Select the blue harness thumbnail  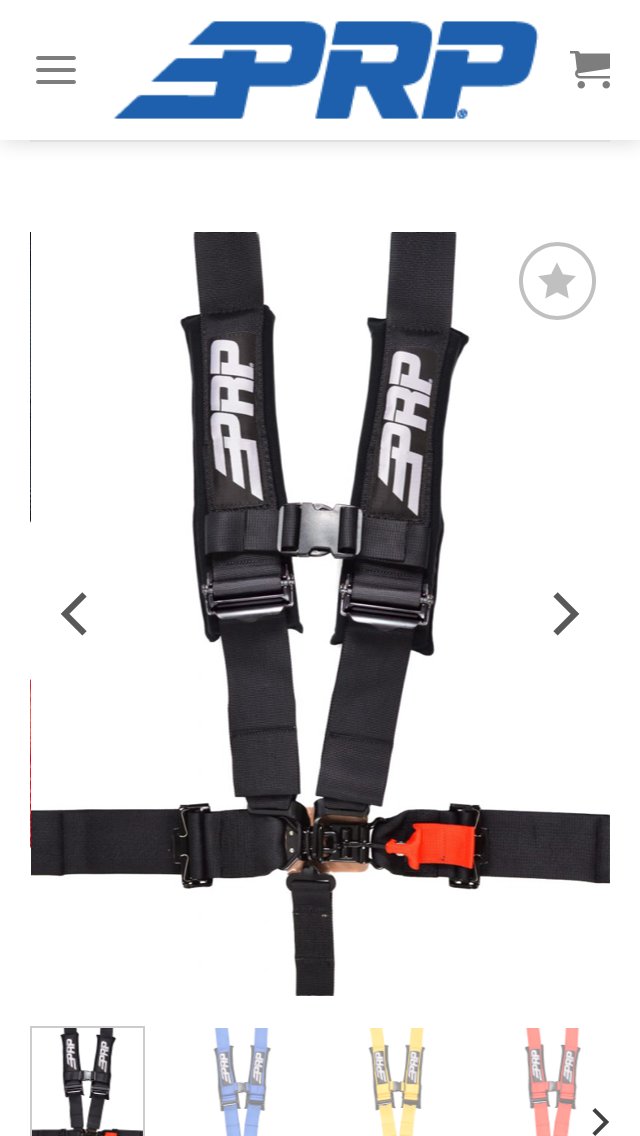[242, 1080]
